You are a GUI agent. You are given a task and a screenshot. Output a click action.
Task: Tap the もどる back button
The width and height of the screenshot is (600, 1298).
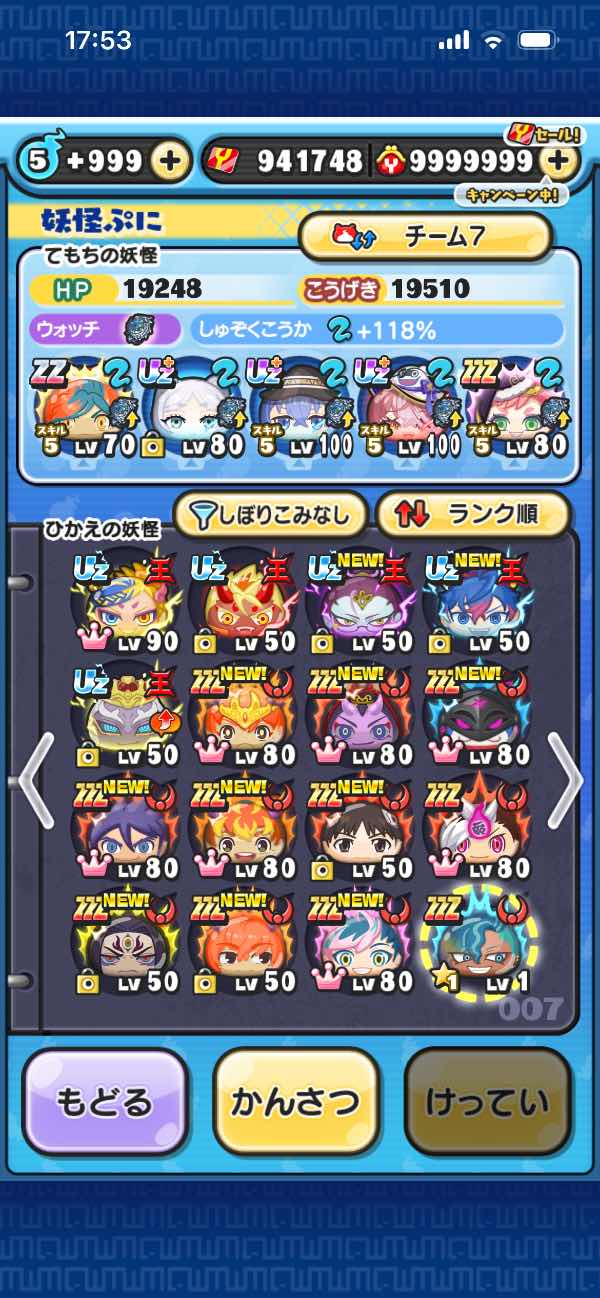tap(104, 1102)
